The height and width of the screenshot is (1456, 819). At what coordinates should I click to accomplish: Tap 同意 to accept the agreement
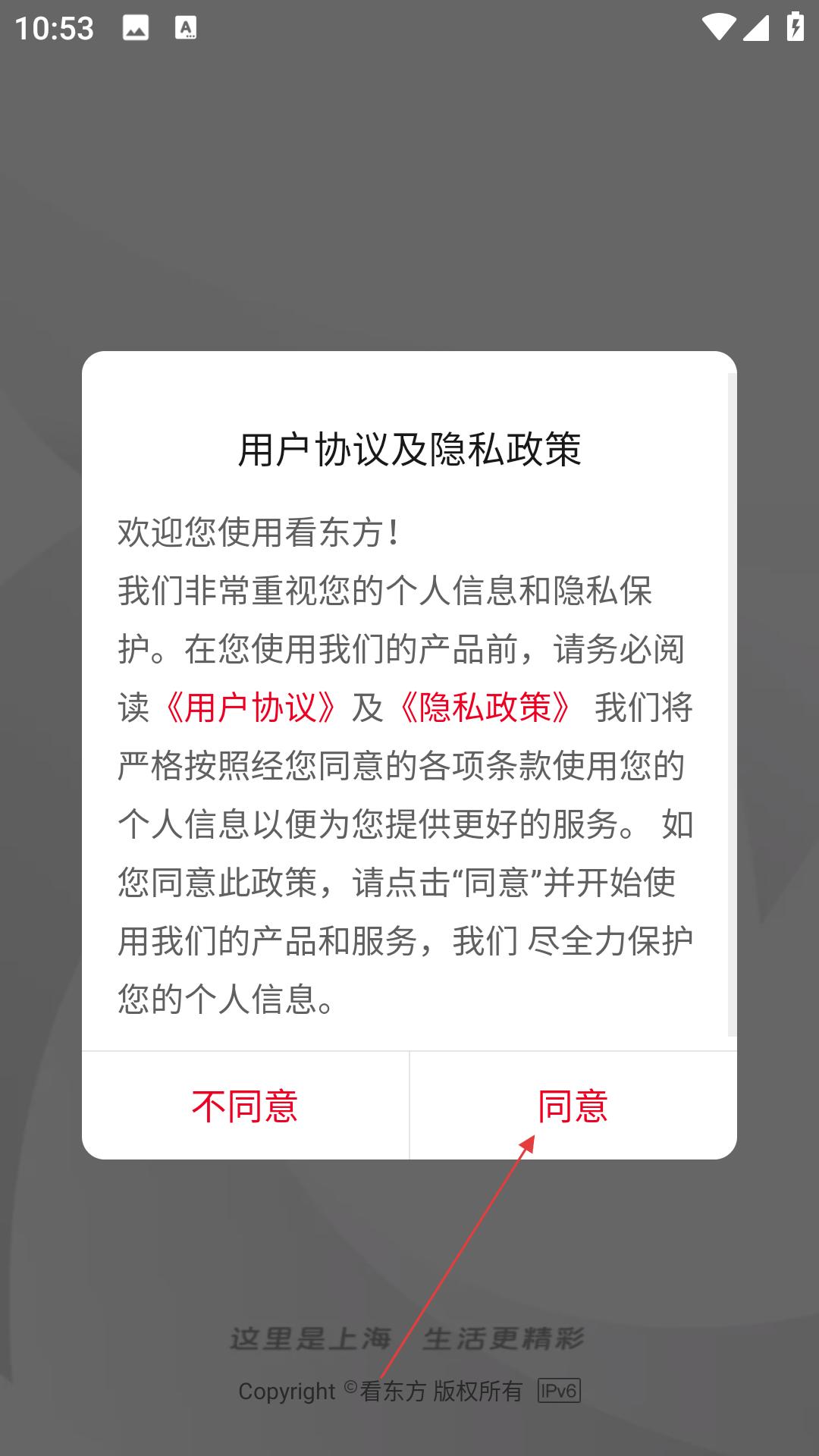(x=573, y=1106)
